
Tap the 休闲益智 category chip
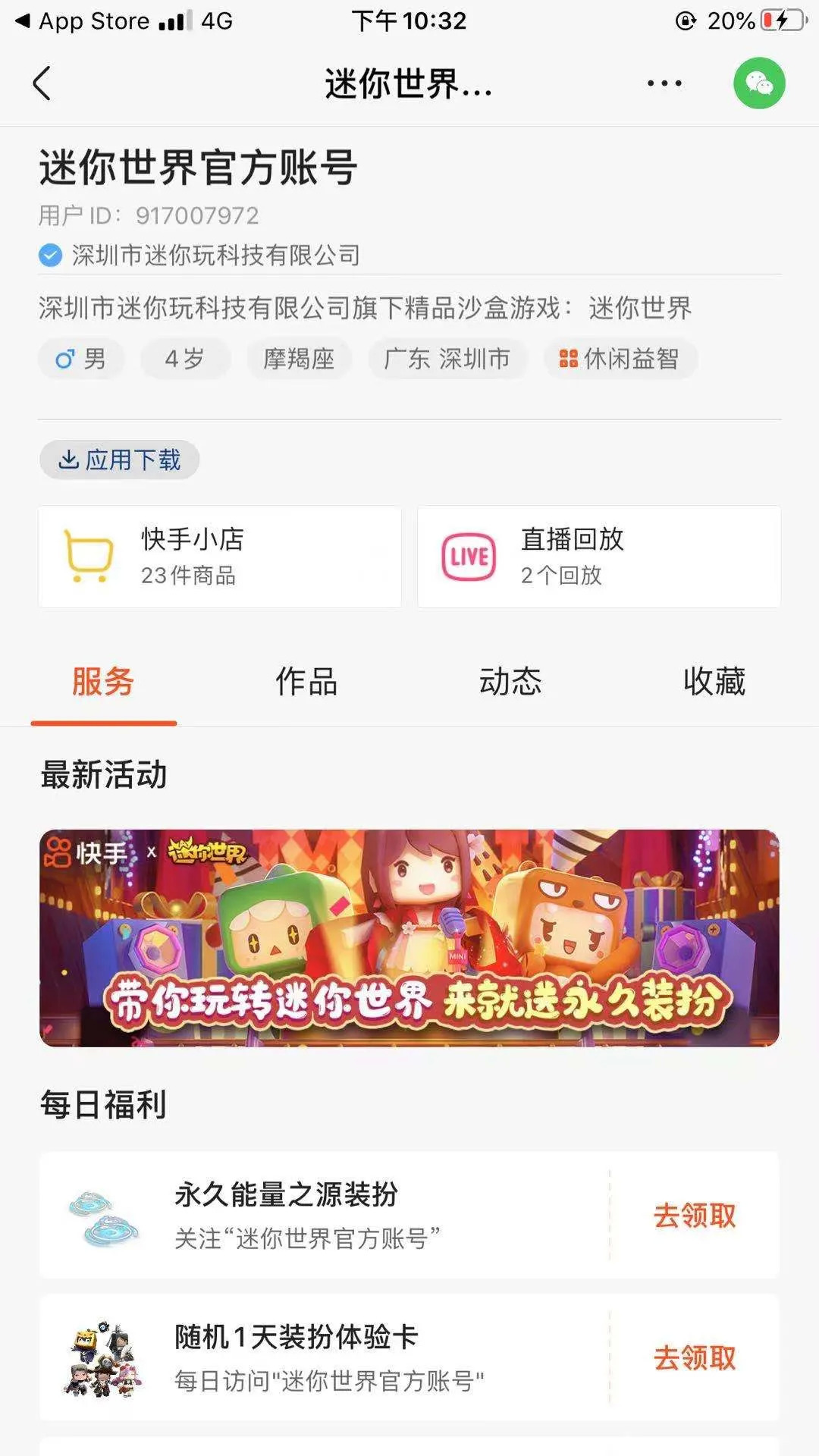click(x=620, y=359)
